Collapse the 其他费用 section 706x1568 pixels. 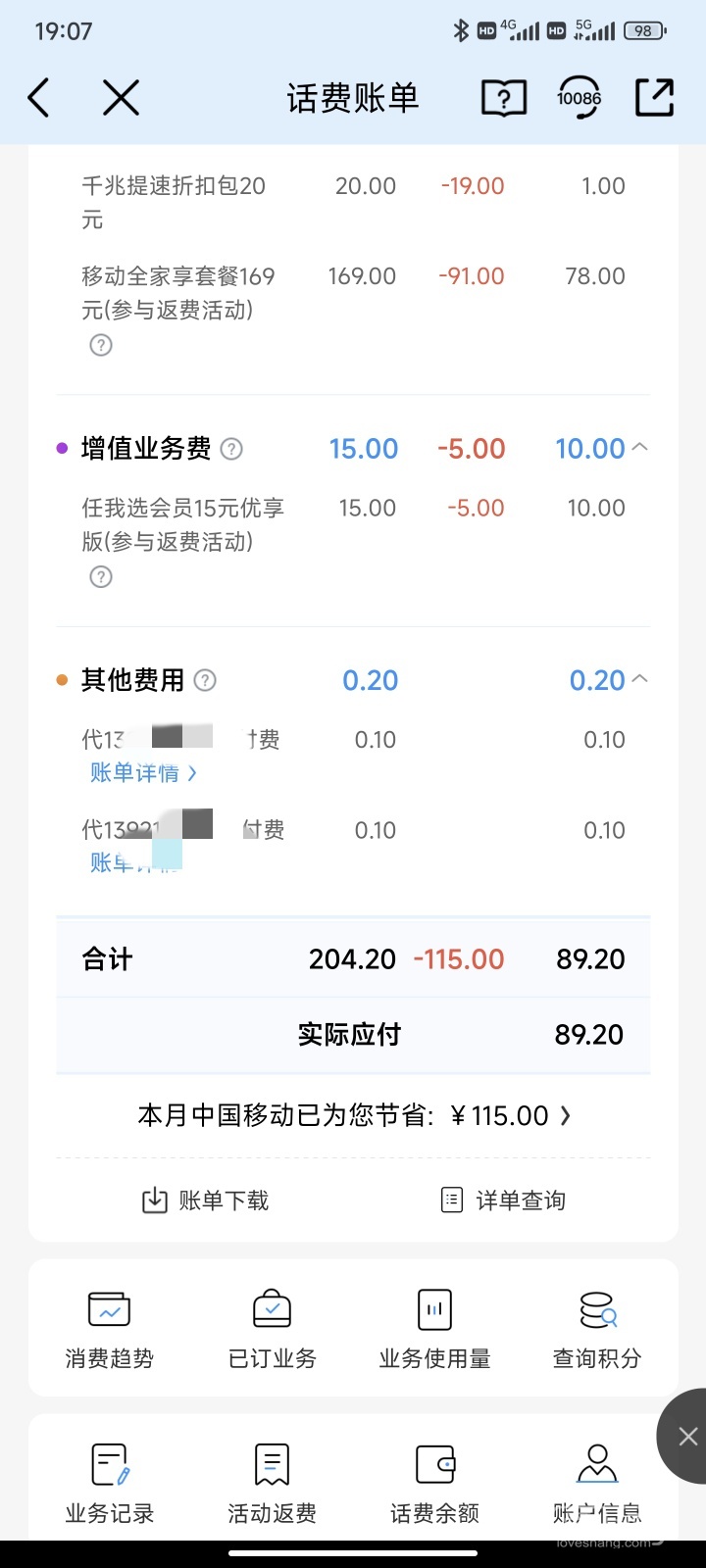(639, 679)
